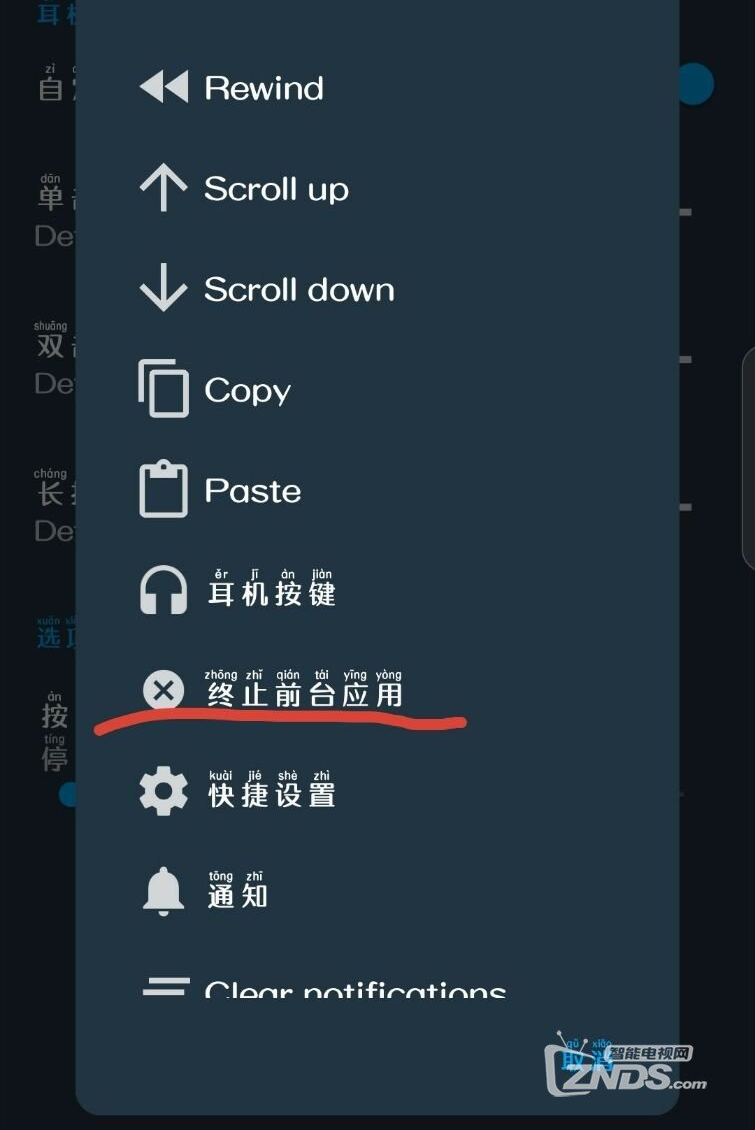The image size is (755, 1130).
Task: Select the 通知 notifications option
Action: [237, 893]
